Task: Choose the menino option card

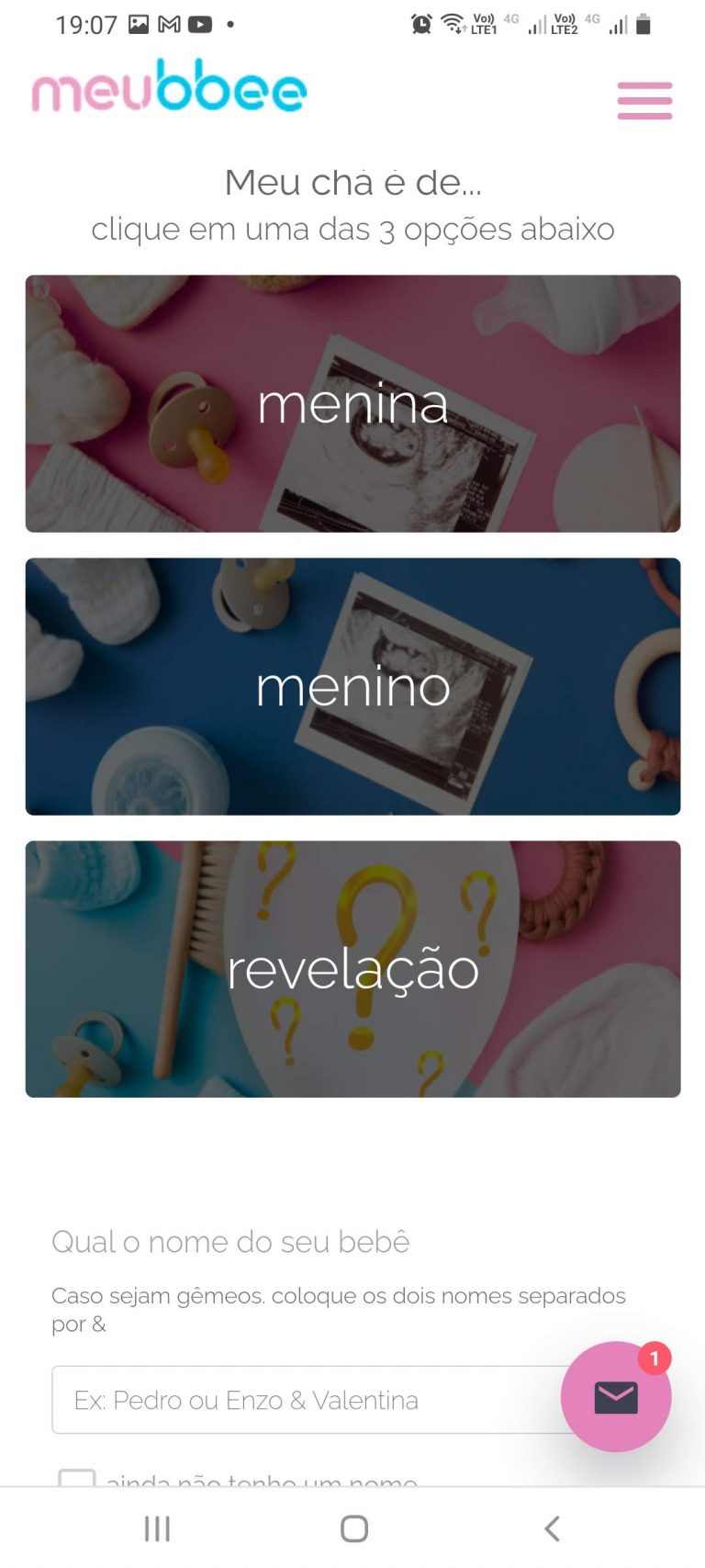Action: [352, 686]
